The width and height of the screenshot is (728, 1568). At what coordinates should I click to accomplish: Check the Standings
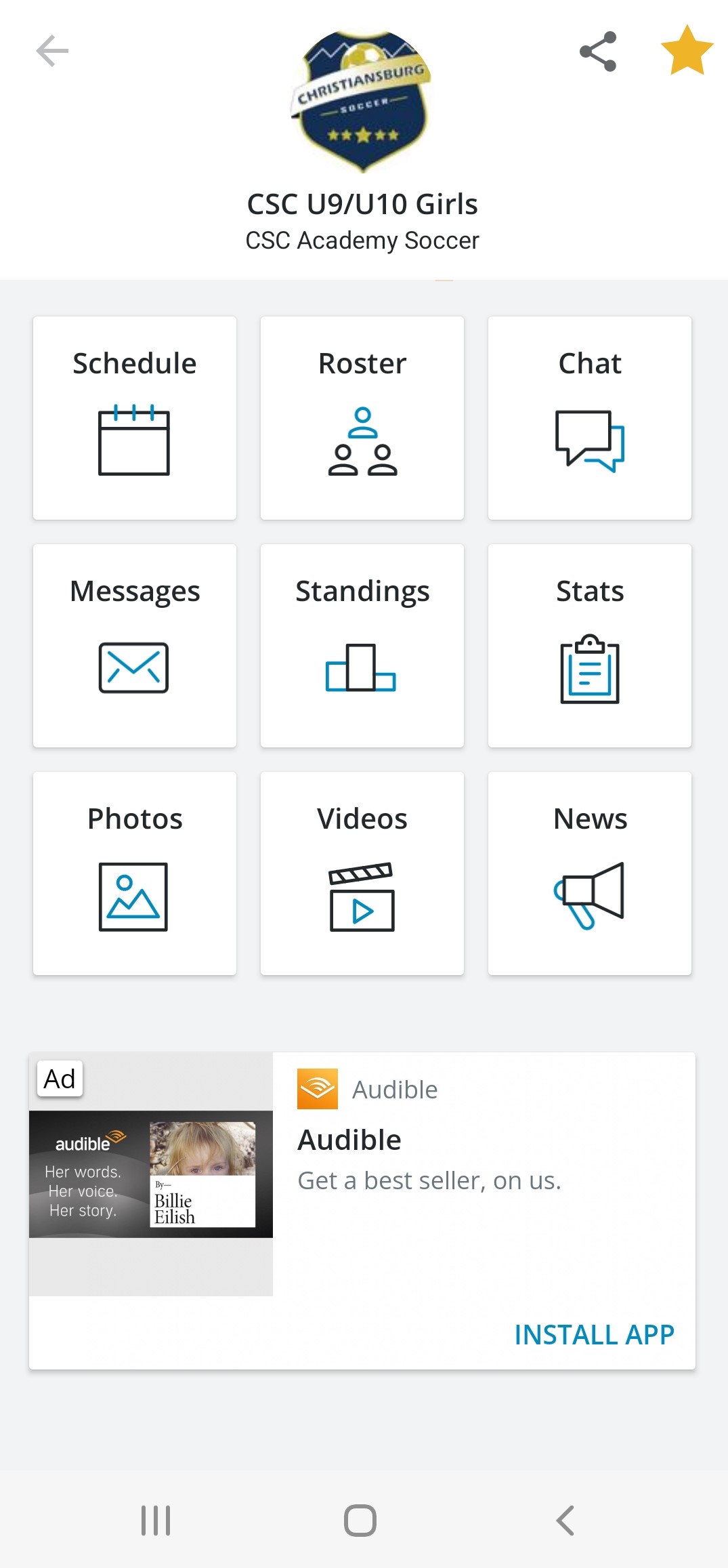(362, 646)
